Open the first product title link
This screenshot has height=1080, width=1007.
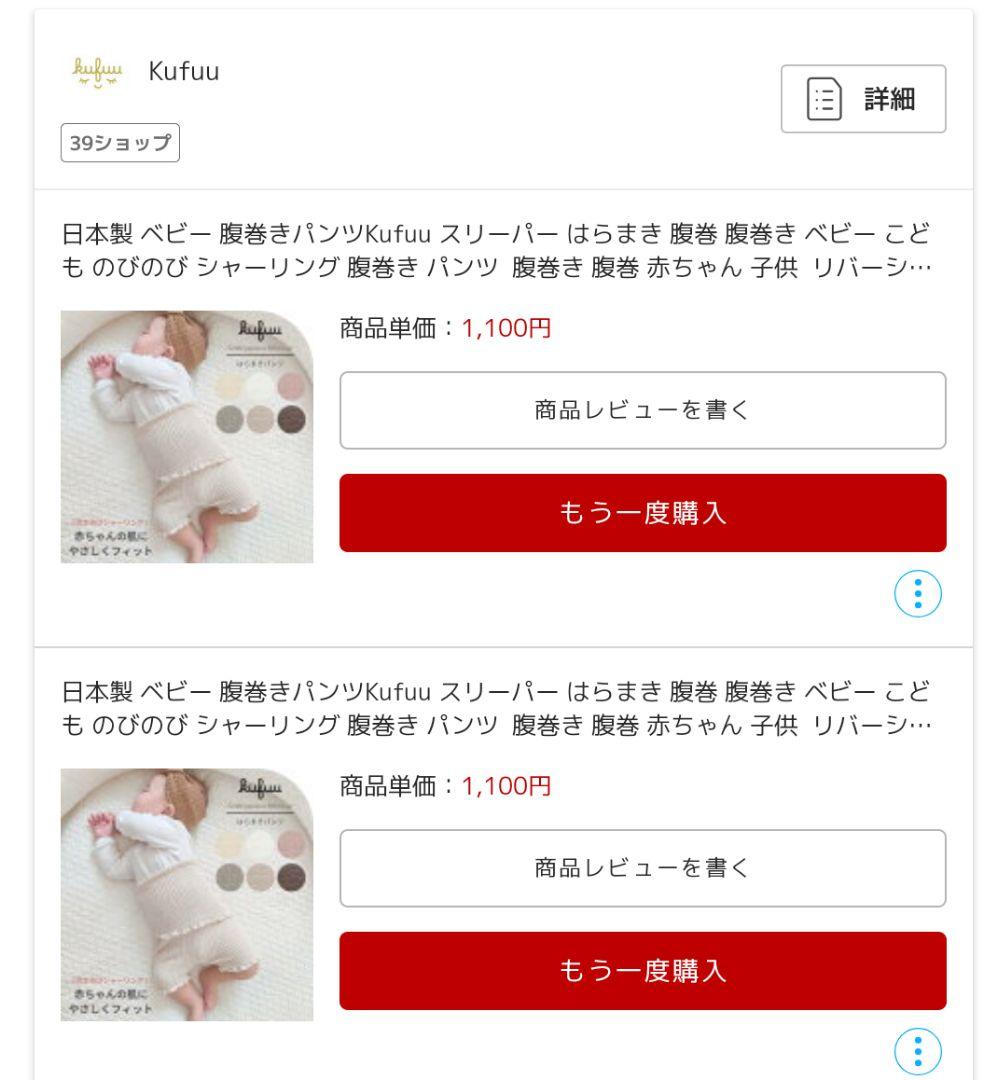(496, 250)
